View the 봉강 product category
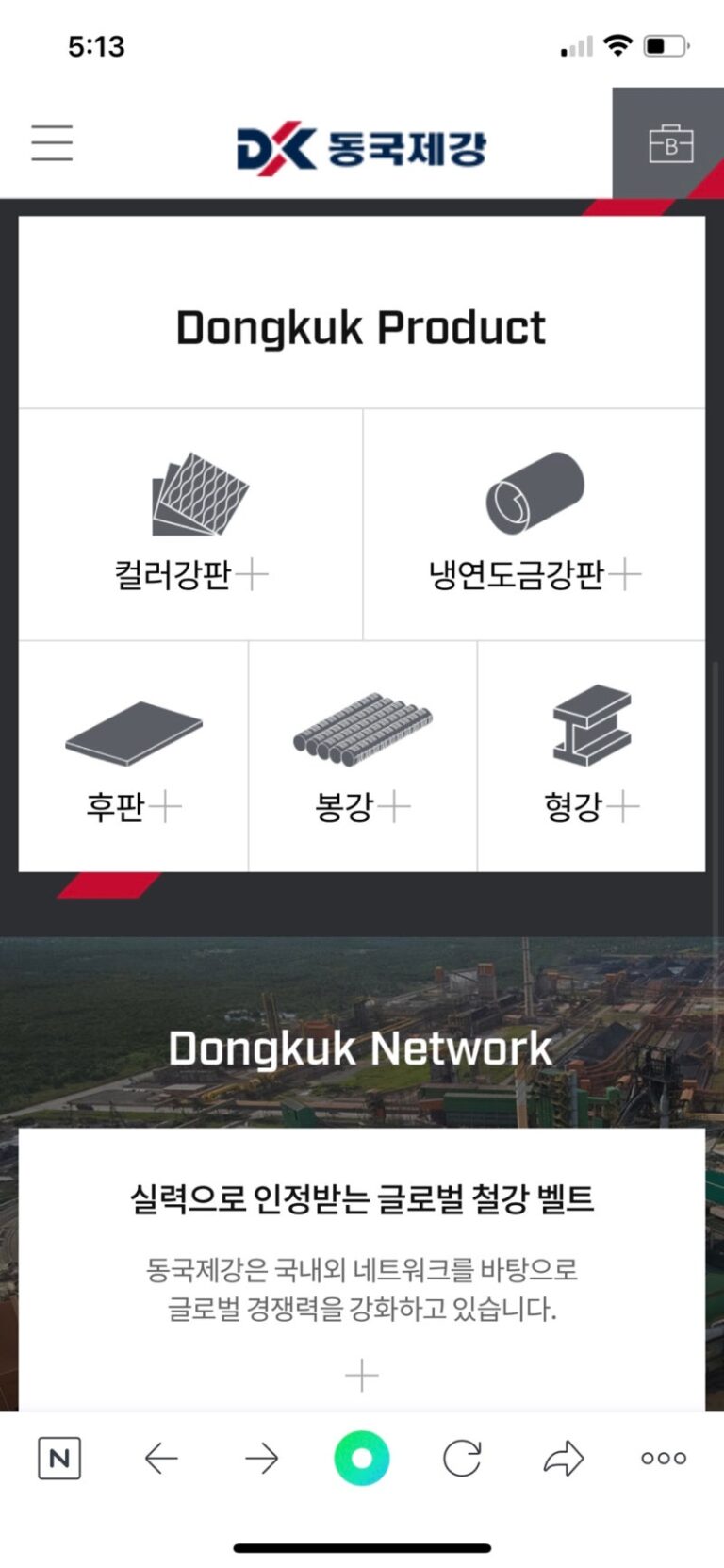The width and height of the screenshot is (724, 1568). (362, 757)
